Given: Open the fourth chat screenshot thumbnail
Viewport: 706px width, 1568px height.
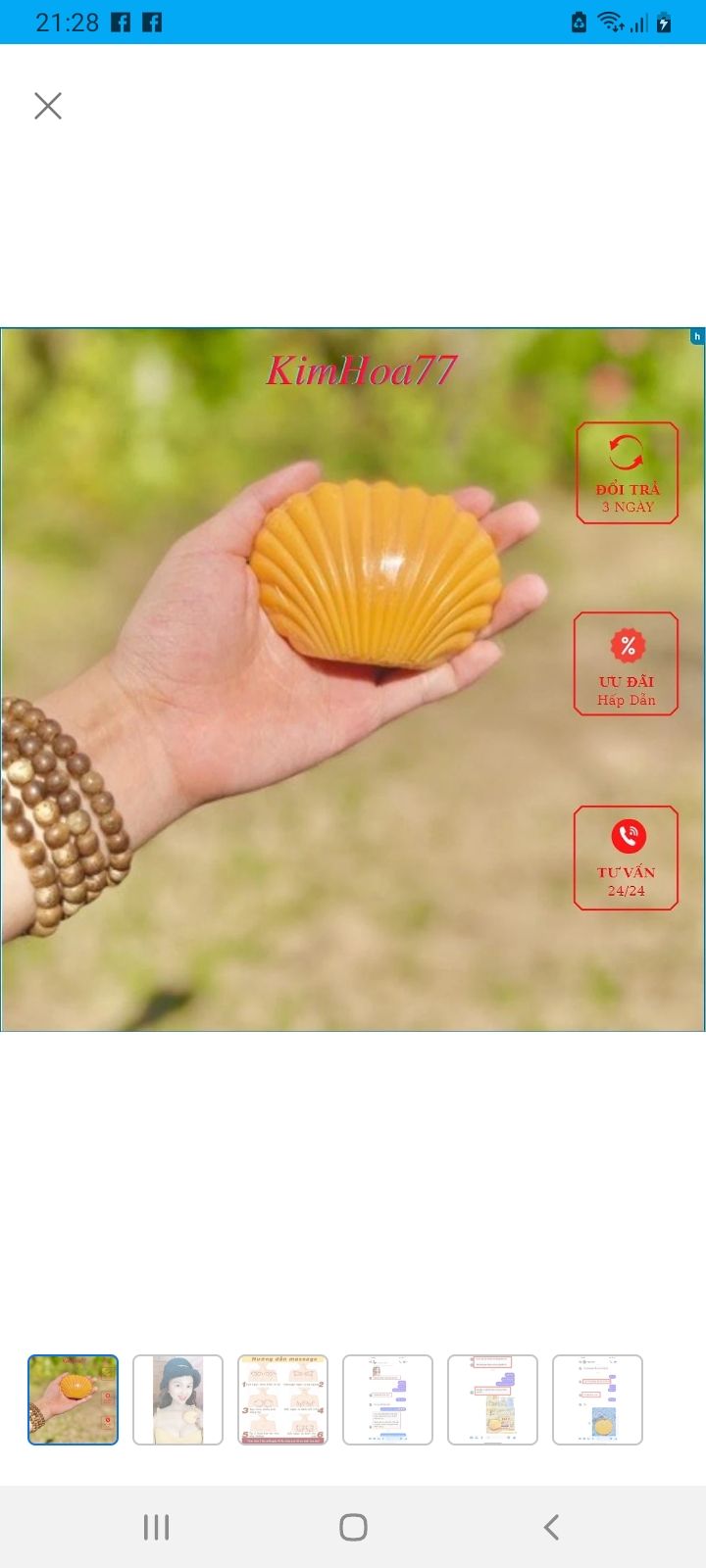Looking at the screenshot, I should click(x=387, y=1399).
